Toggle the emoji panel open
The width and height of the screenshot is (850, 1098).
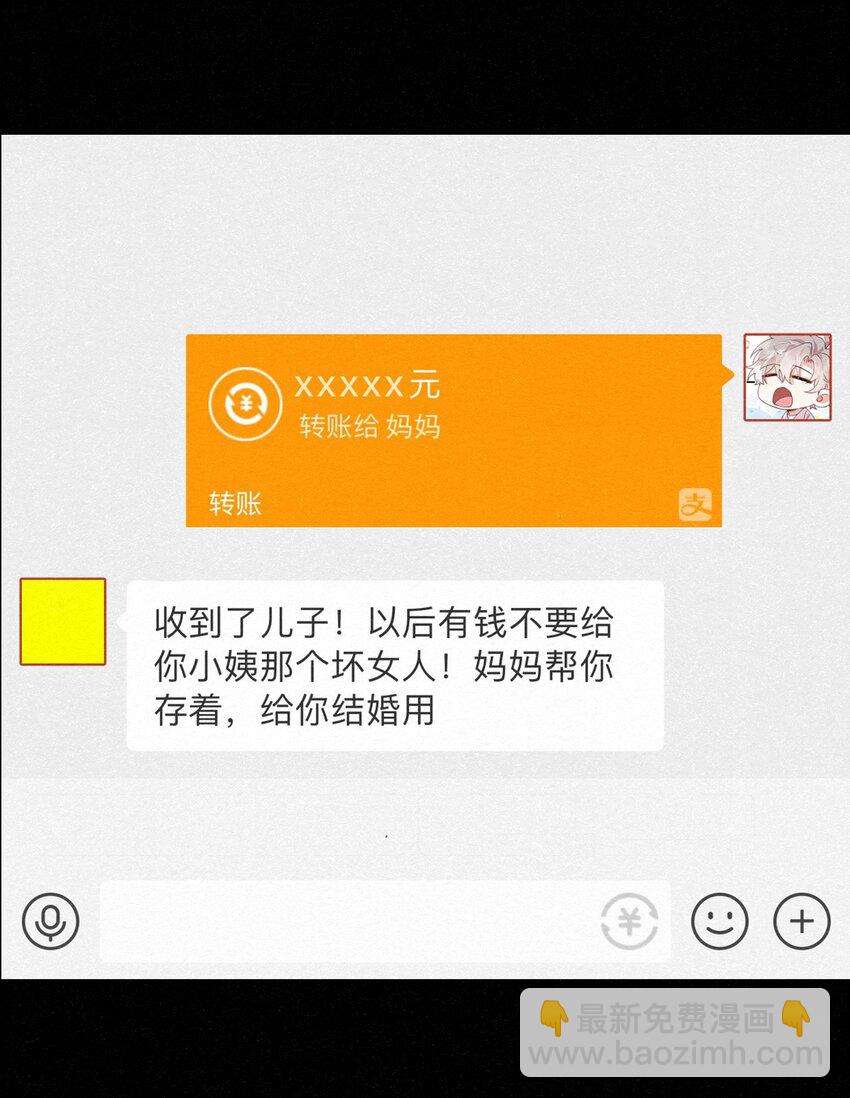pyautogui.click(x=719, y=921)
